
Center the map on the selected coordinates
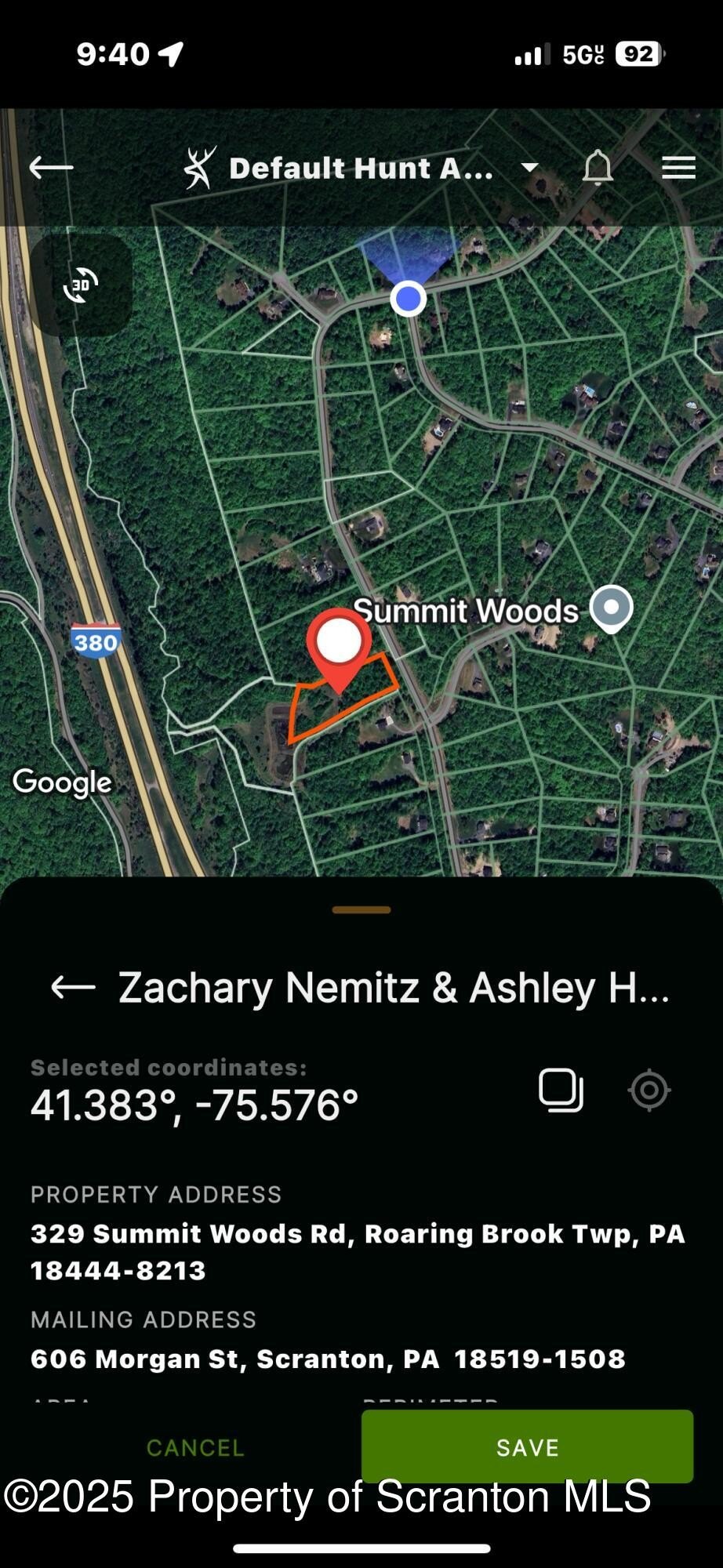[649, 1090]
